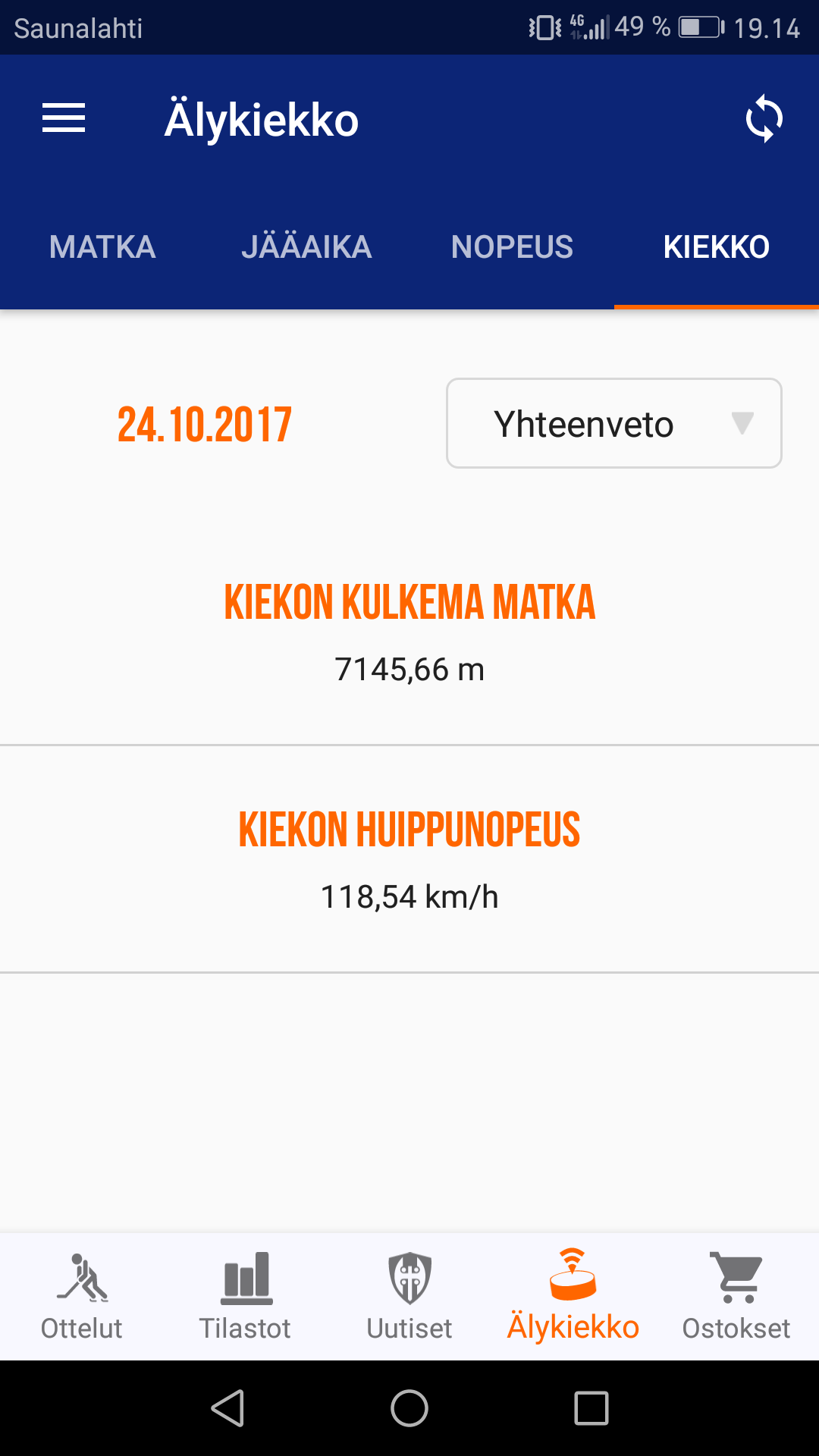The width and height of the screenshot is (819, 1456).
Task: Go to the home screen
Action: (x=409, y=1409)
